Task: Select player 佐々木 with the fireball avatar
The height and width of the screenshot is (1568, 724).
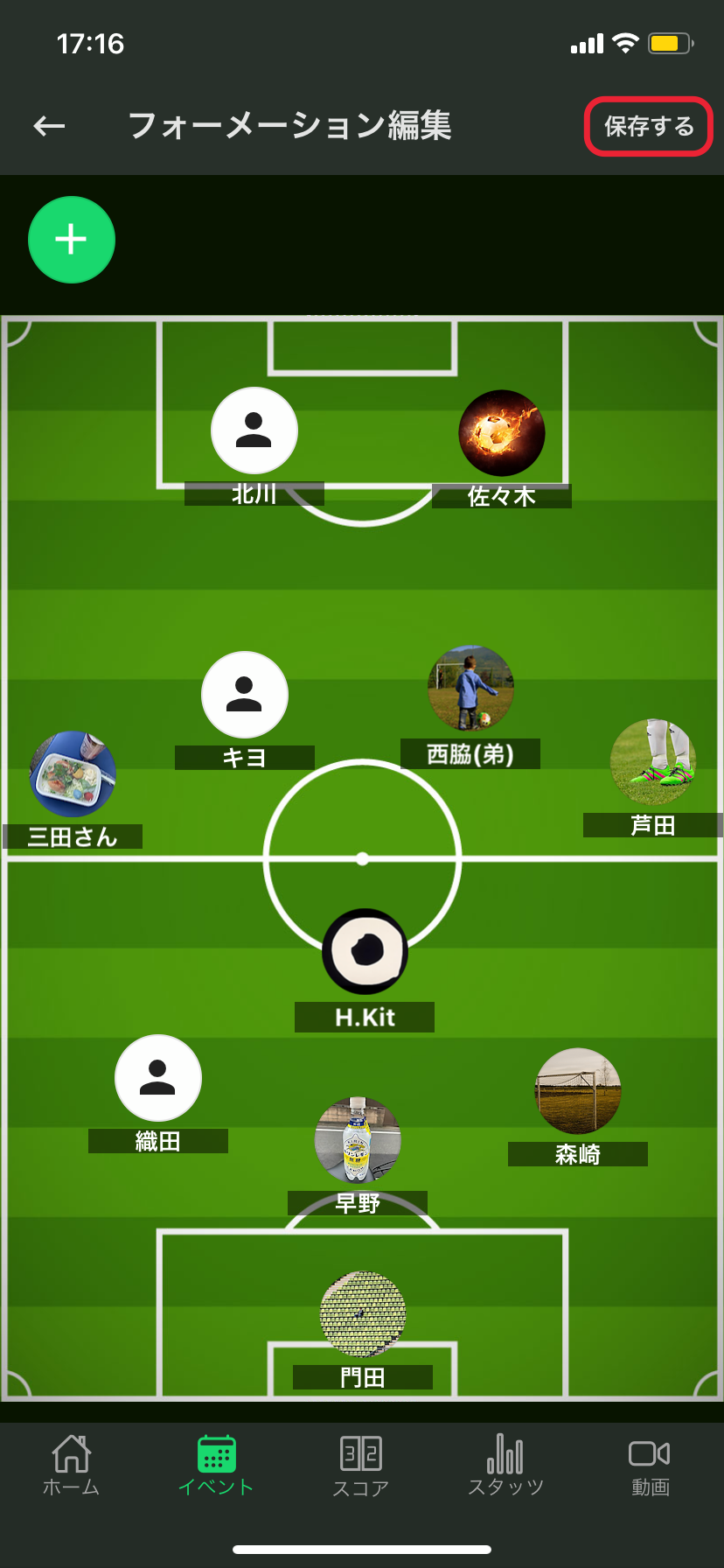Action: [x=502, y=433]
